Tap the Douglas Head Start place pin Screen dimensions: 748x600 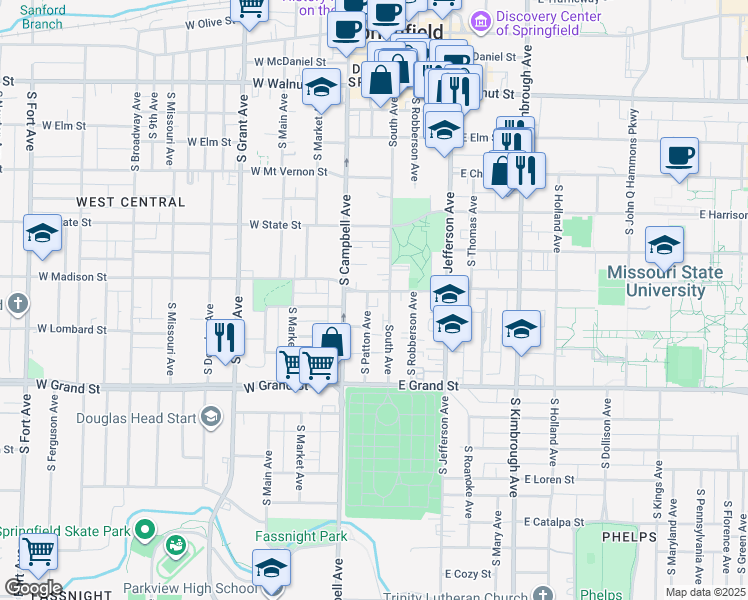[211, 416]
